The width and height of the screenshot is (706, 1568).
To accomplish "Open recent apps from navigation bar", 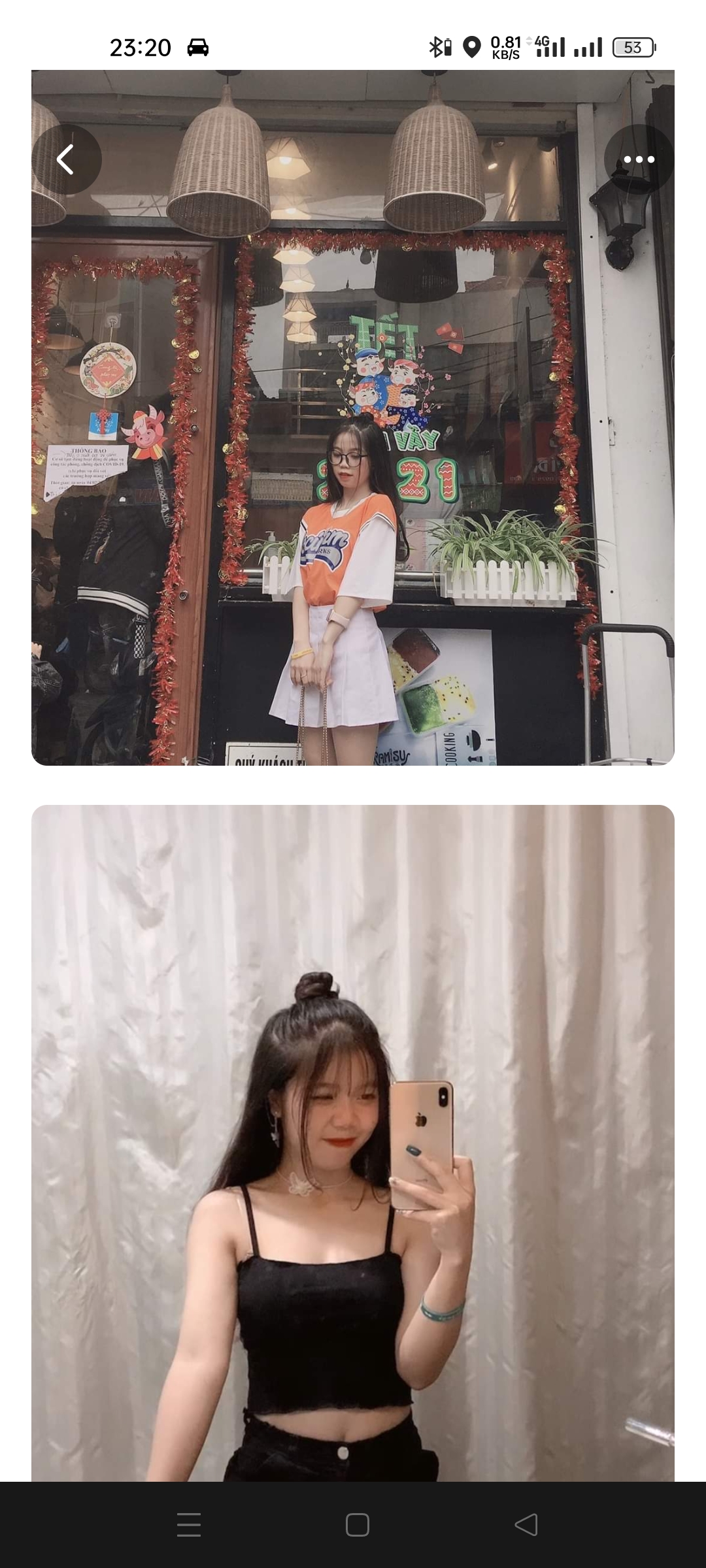I will 189,1525.
